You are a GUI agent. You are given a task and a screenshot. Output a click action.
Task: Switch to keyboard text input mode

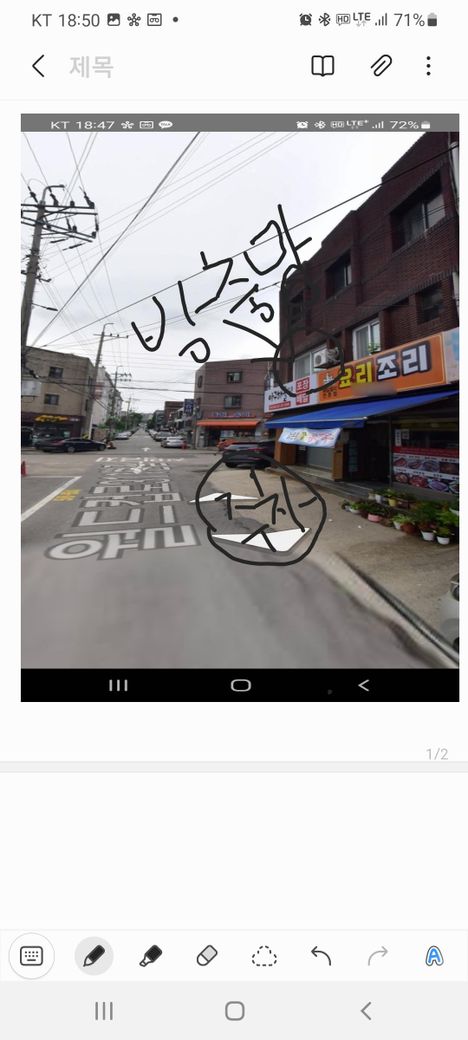[31, 956]
